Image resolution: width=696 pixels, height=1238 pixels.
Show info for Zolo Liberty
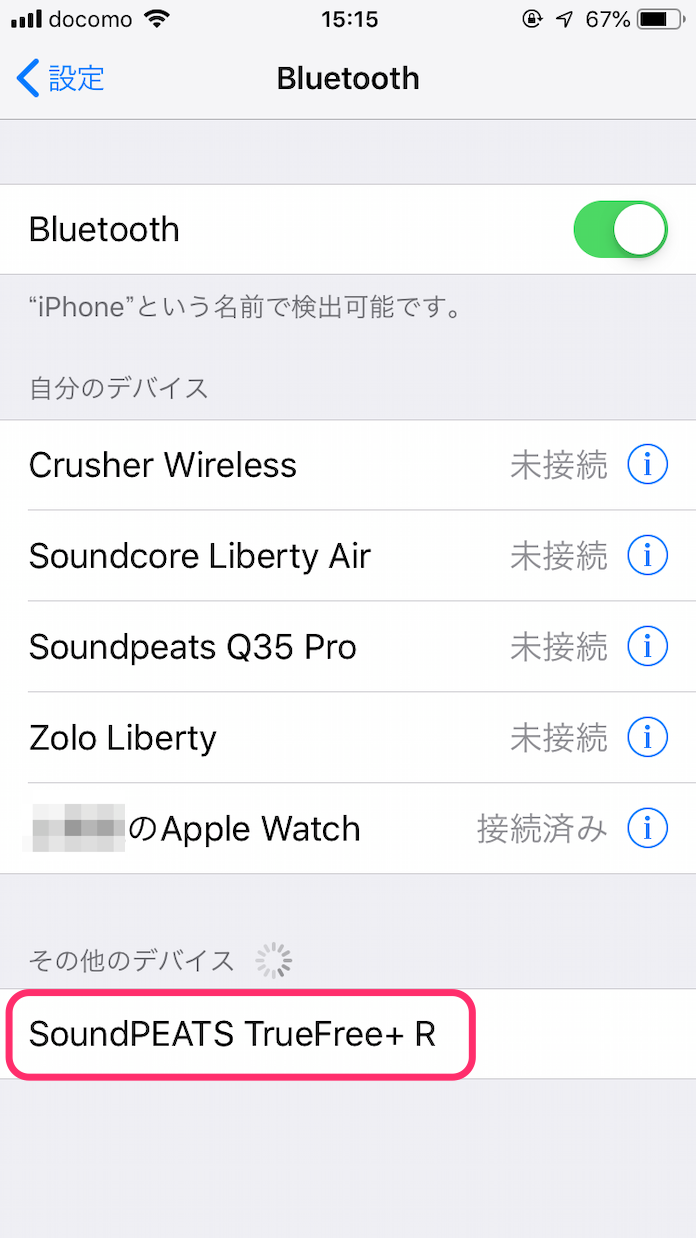(647, 738)
